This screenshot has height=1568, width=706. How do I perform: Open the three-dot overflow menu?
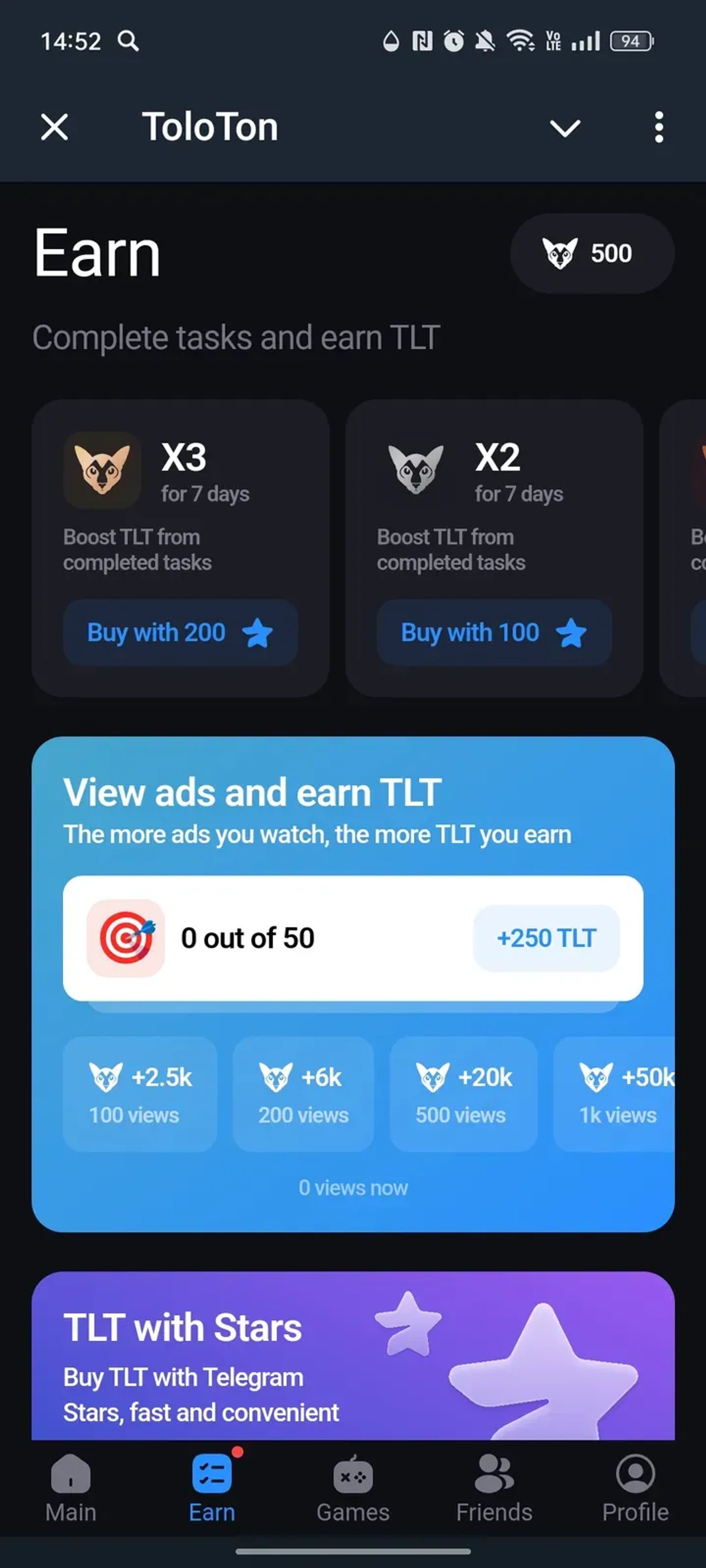coord(658,127)
